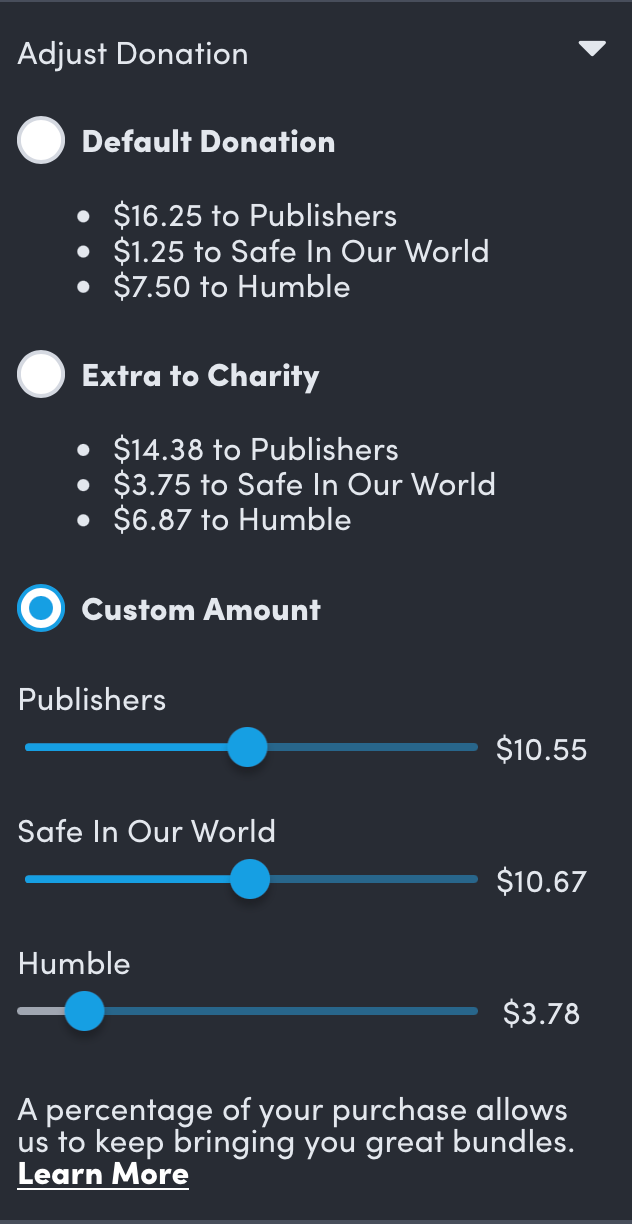The height and width of the screenshot is (1224, 632).
Task: Tap the Humble amount slider
Action: 84,1011
